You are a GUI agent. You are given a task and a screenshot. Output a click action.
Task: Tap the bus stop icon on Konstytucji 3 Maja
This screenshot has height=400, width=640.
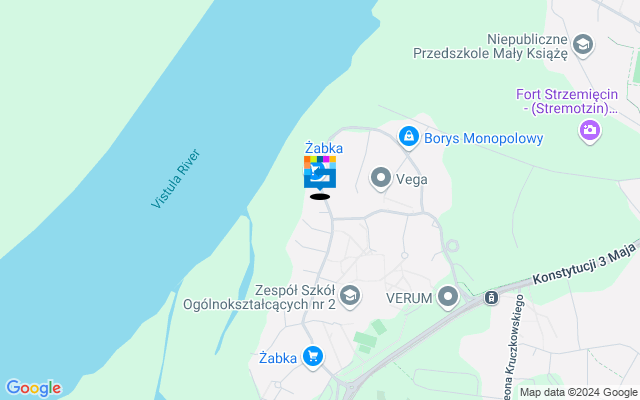tap(491, 297)
